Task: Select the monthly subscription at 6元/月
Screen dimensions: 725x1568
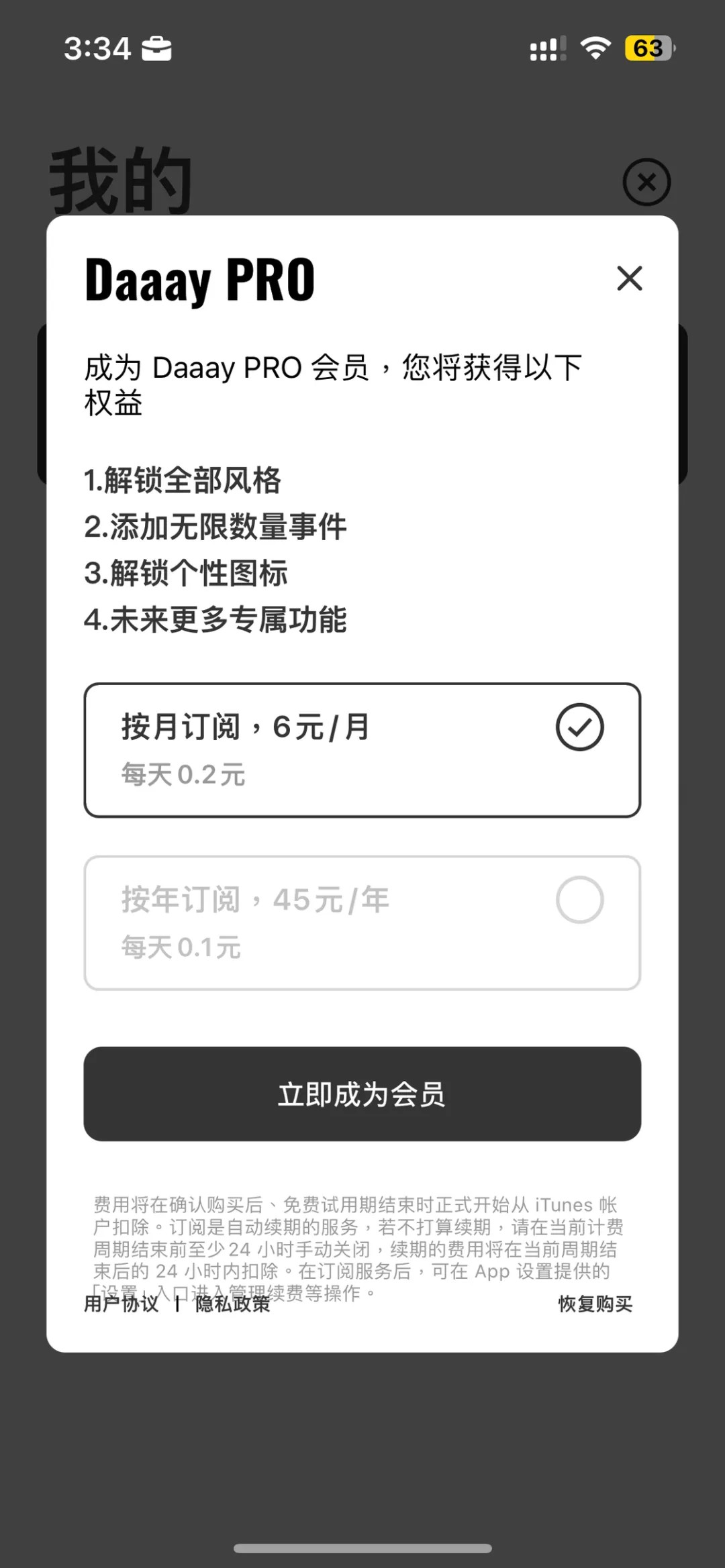Action: click(x=362, y=750)
